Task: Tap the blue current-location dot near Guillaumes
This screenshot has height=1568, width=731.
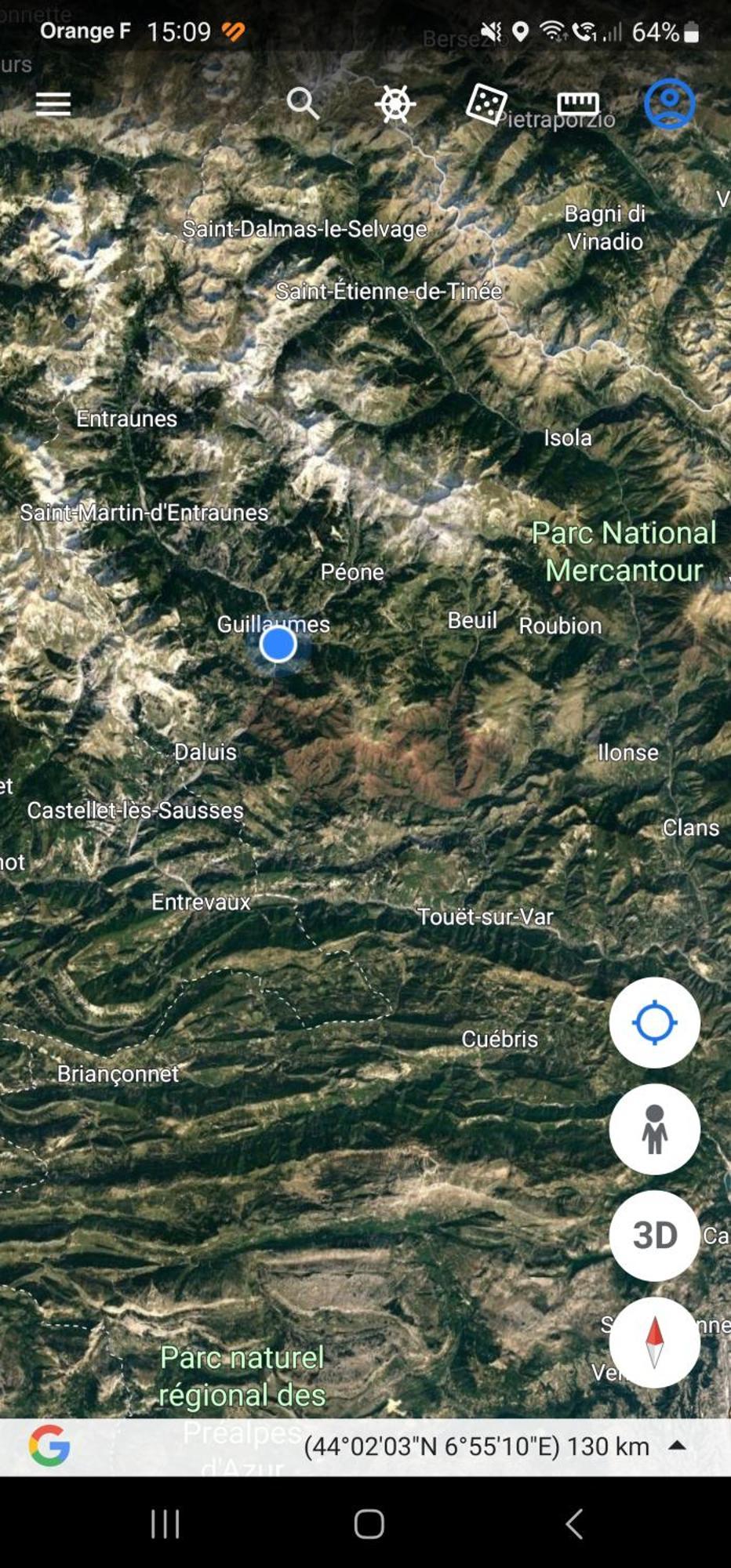Action: coord(278,644)
